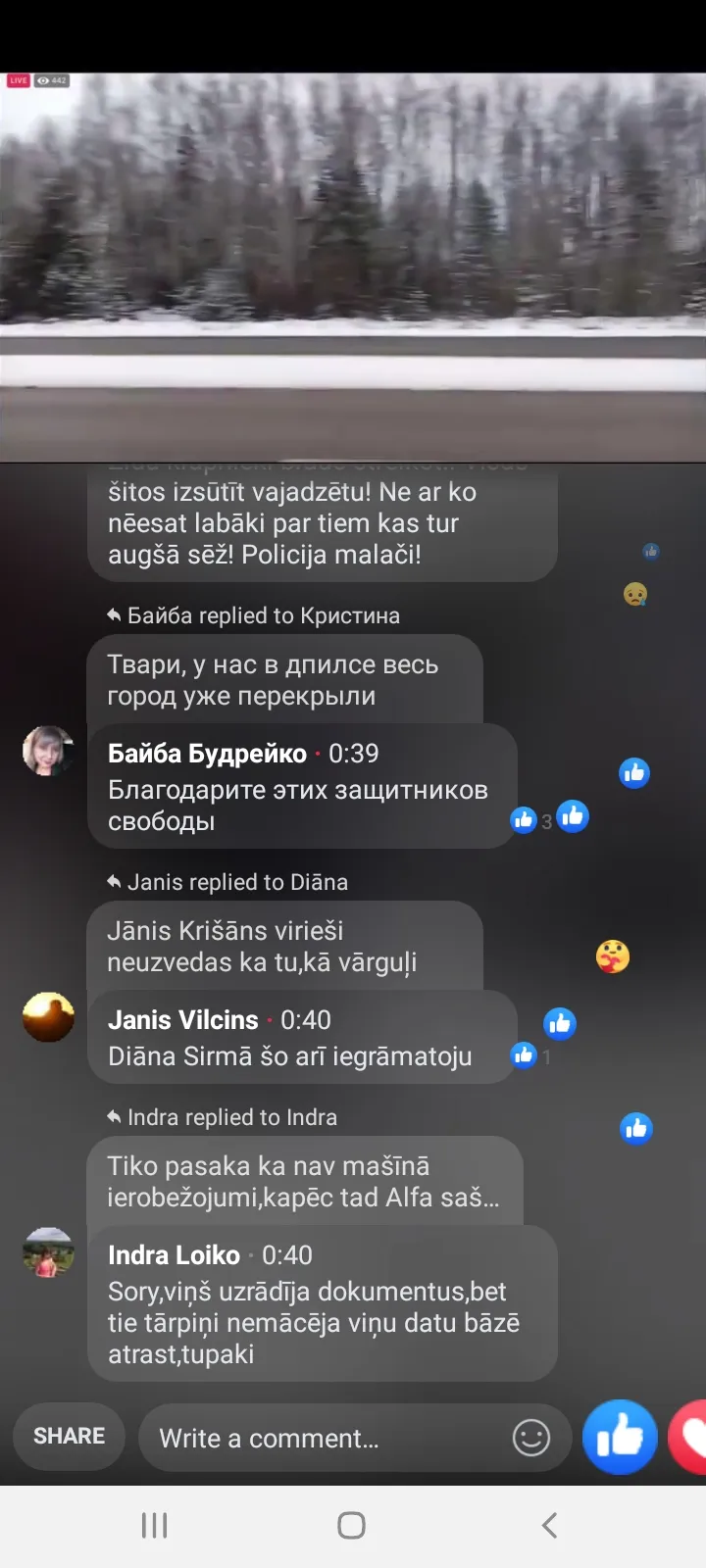This screenshot has width=706, height=1568.
Task: Go to the home screen
Action: pyautogui.click(x=351, y=1525)
